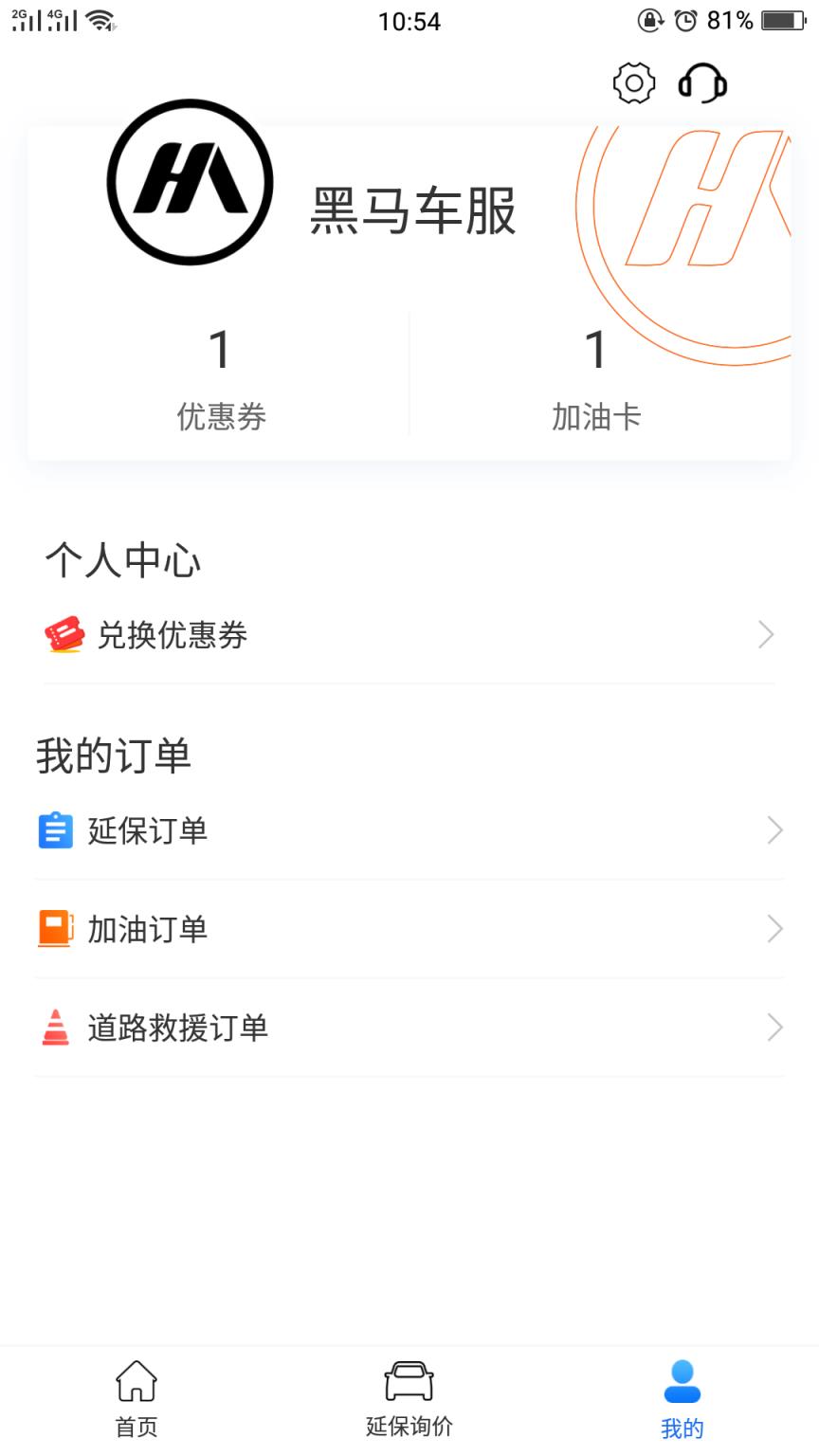Check your 加油卡 fuel card
The width and height of the screenshot is (819, 1456).
tap(595, 379)
